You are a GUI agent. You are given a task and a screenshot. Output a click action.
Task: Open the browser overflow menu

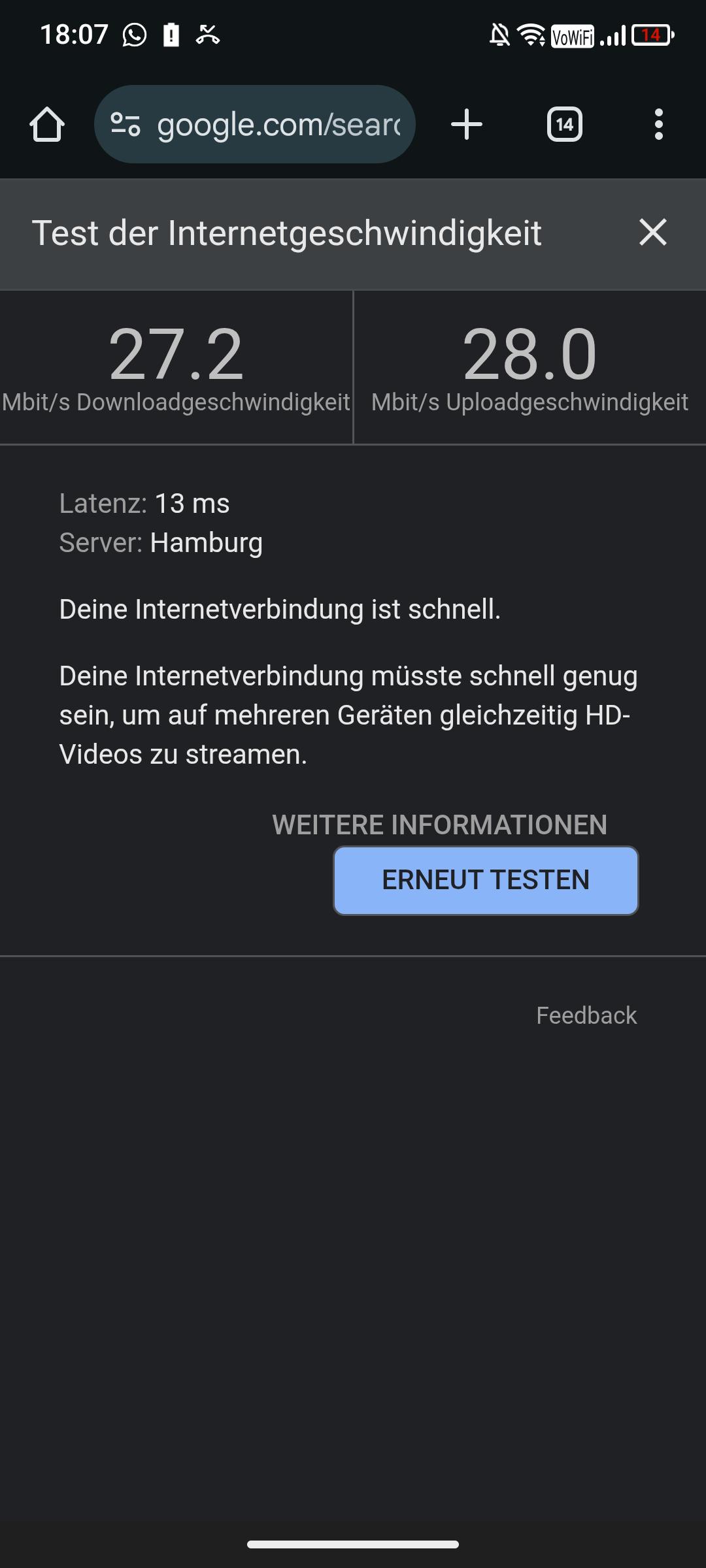click(x=658, y=124)
